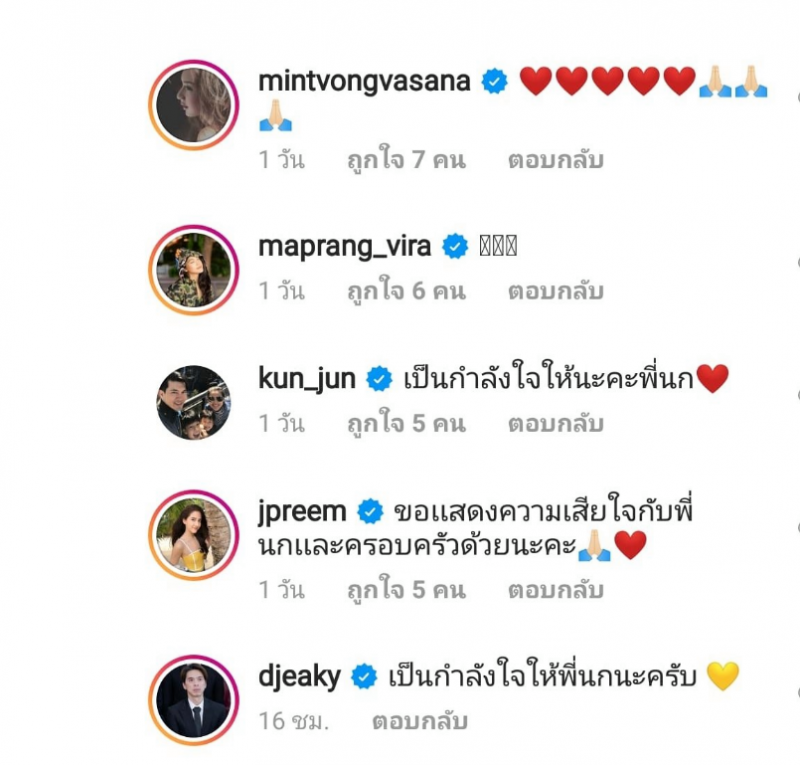Open jpreem's profile picture
This screenshot has width=800, height=765.
point(194,535)
